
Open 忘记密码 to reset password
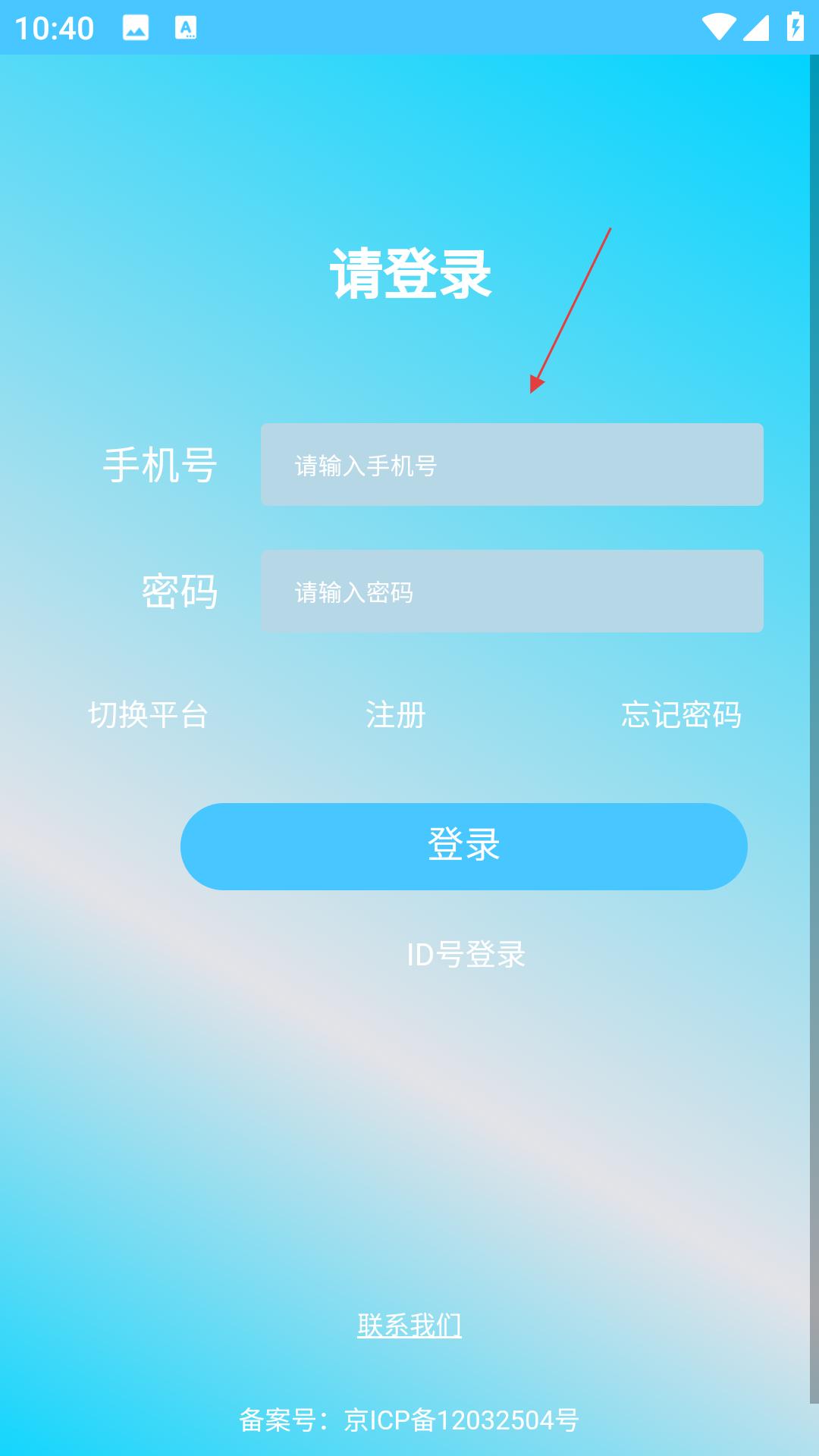coord(681,714)
